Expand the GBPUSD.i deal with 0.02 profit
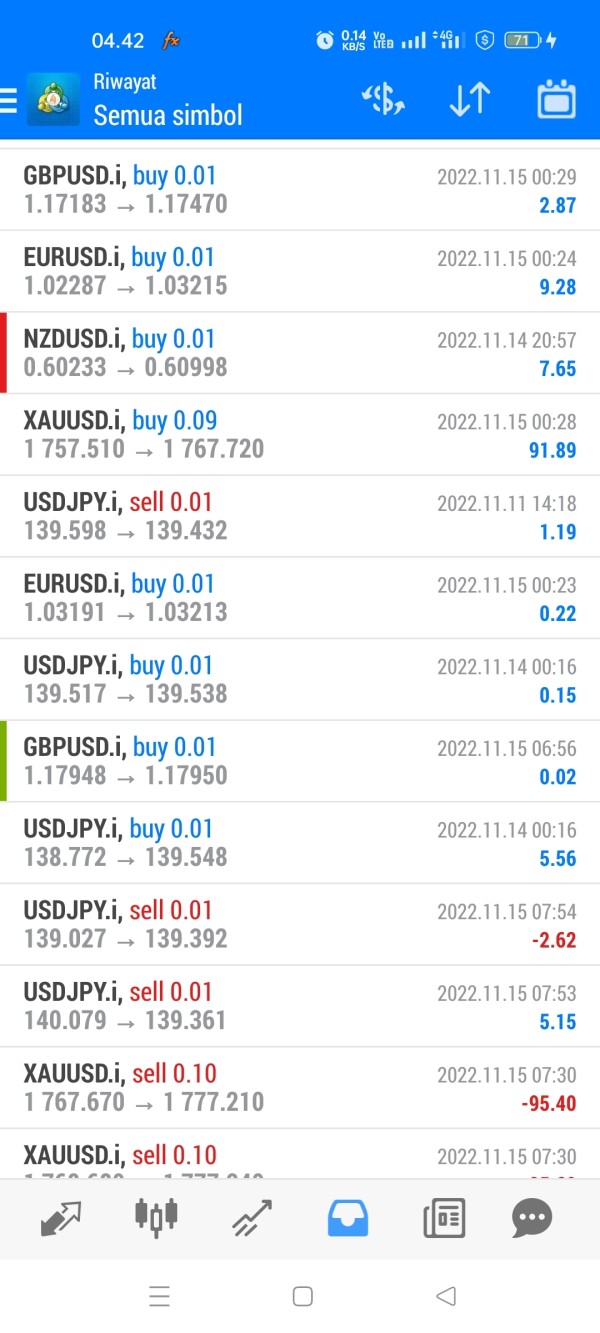The image size is (600, 1333). (300, 761)
